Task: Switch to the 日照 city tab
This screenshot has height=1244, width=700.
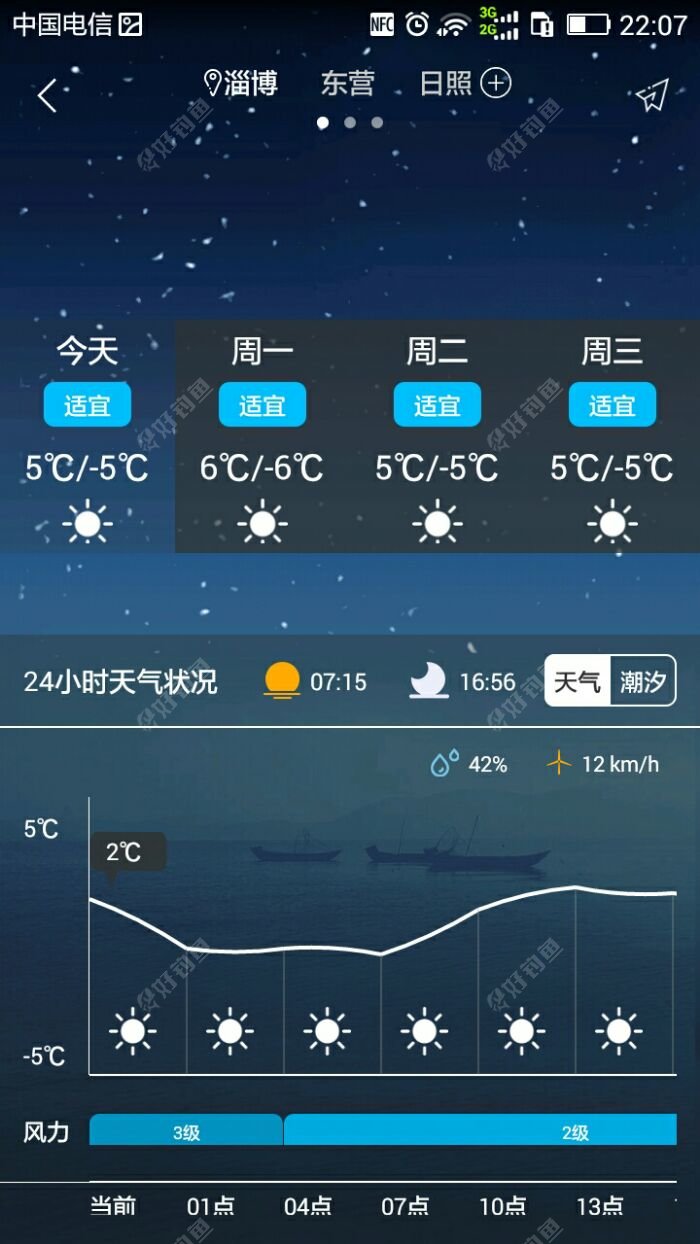Action: (x=445, y=84)
